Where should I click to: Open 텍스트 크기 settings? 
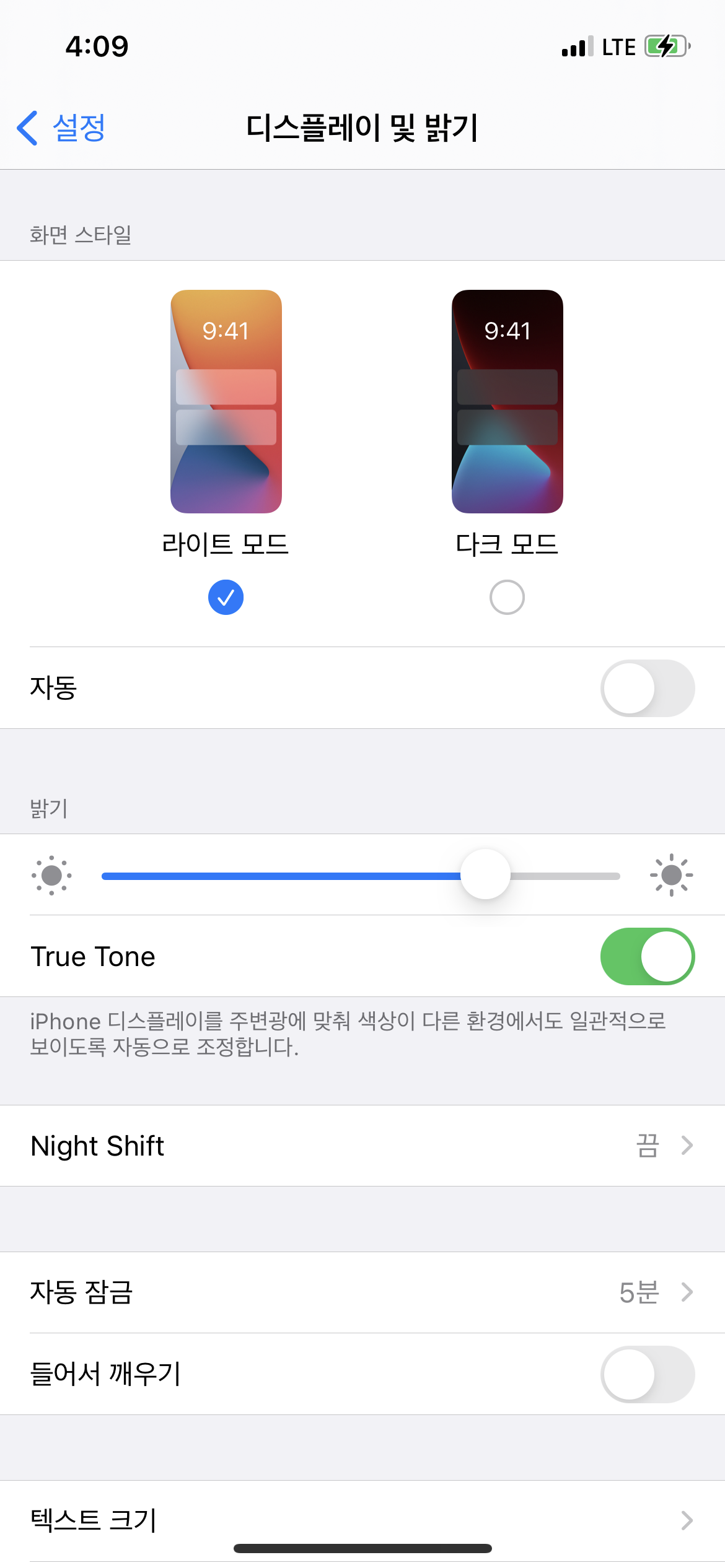tap(362, 1520)
